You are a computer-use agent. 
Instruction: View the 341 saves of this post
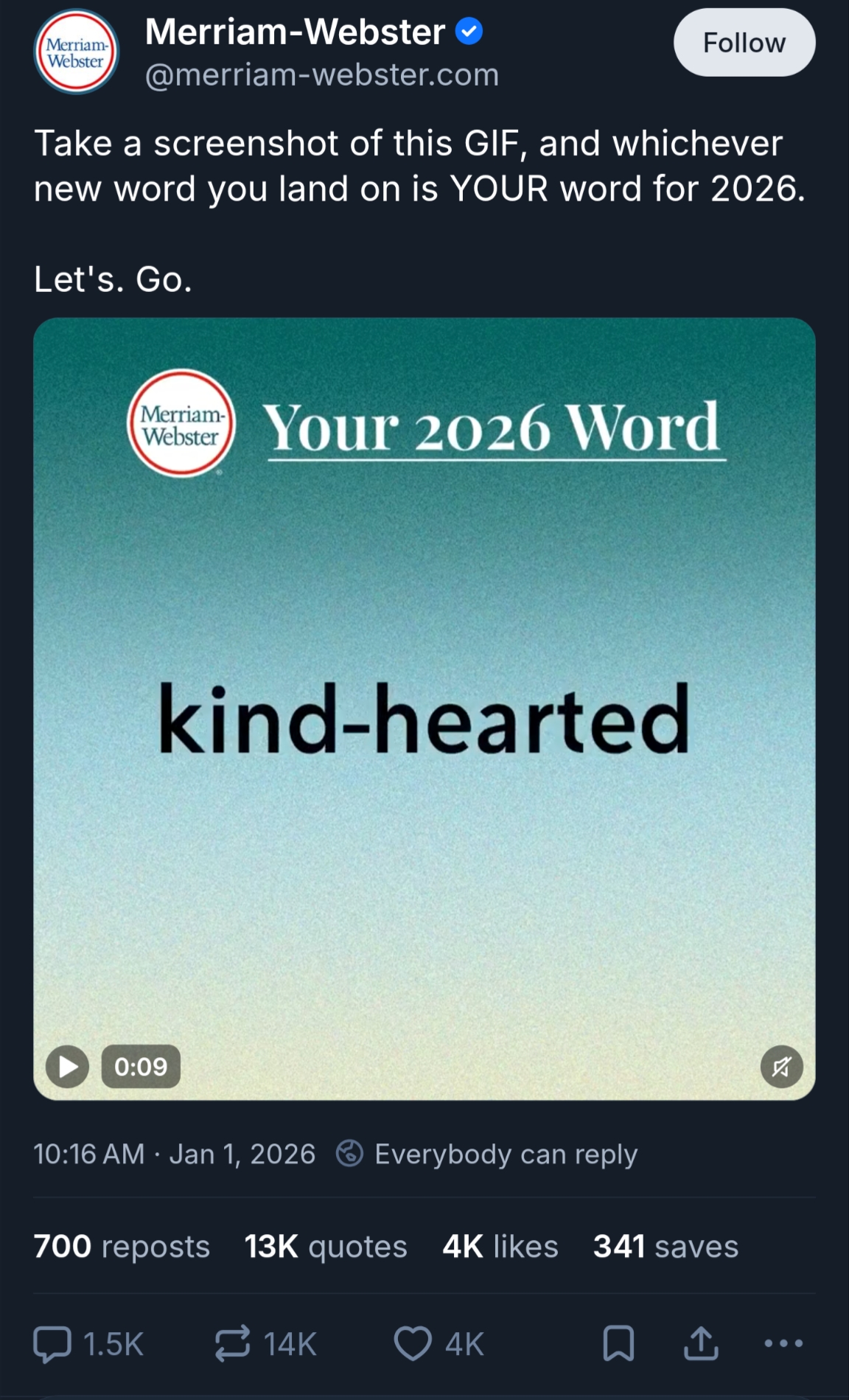pos(665,1247)
